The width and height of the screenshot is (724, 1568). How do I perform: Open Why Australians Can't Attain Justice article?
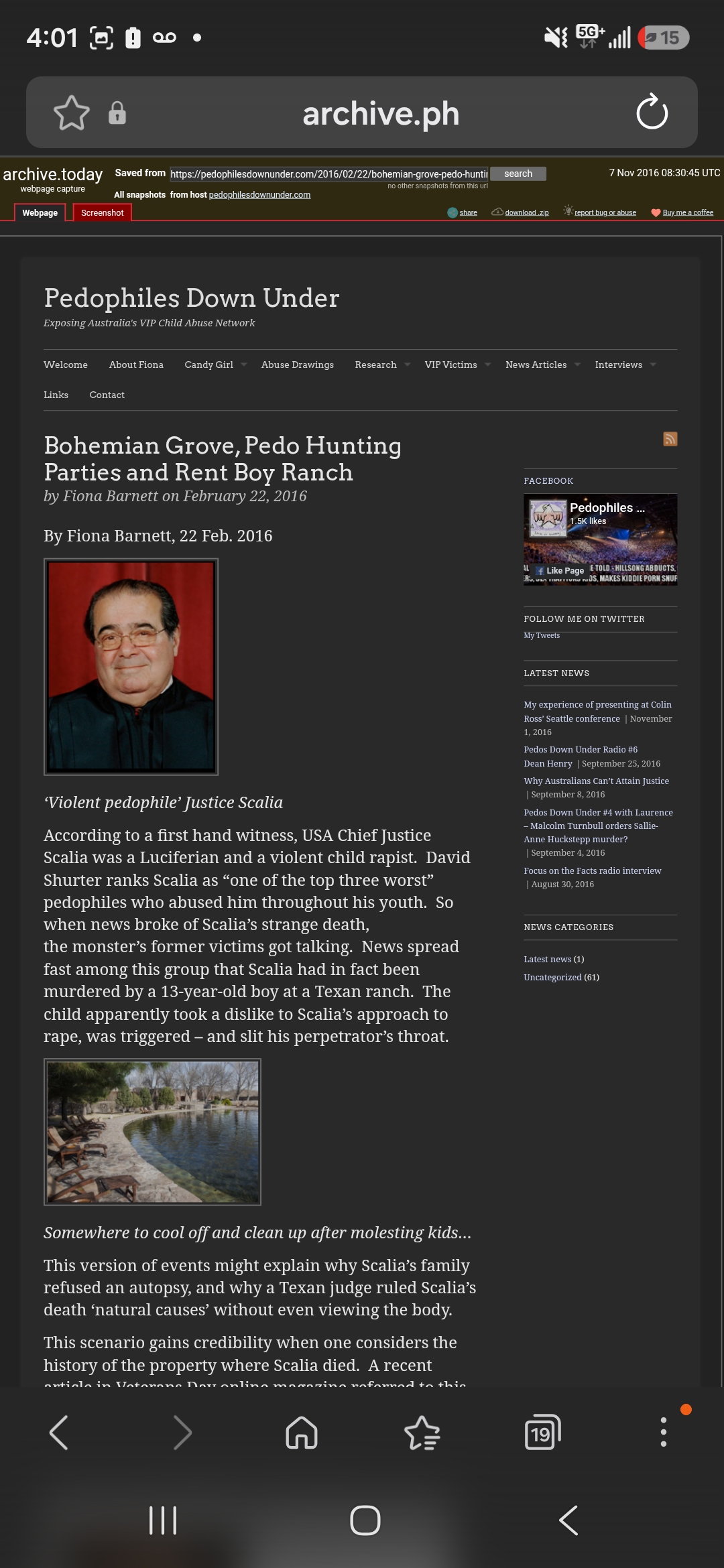[596, 781]
